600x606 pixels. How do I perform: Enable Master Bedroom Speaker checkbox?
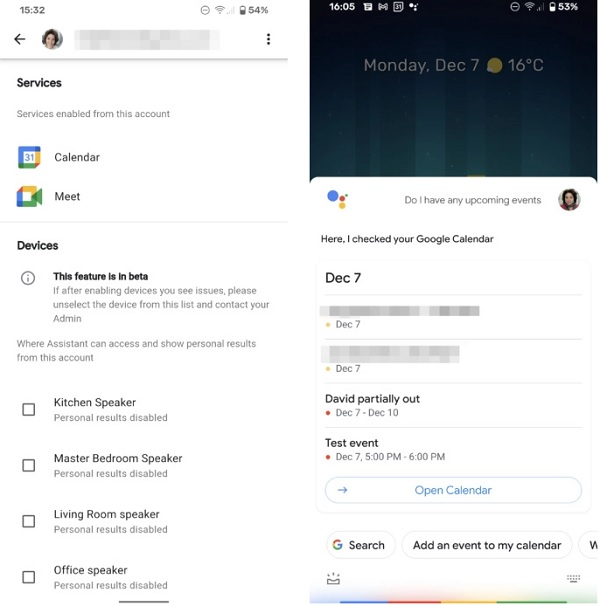pyautogui.click(x=29, y=465)
